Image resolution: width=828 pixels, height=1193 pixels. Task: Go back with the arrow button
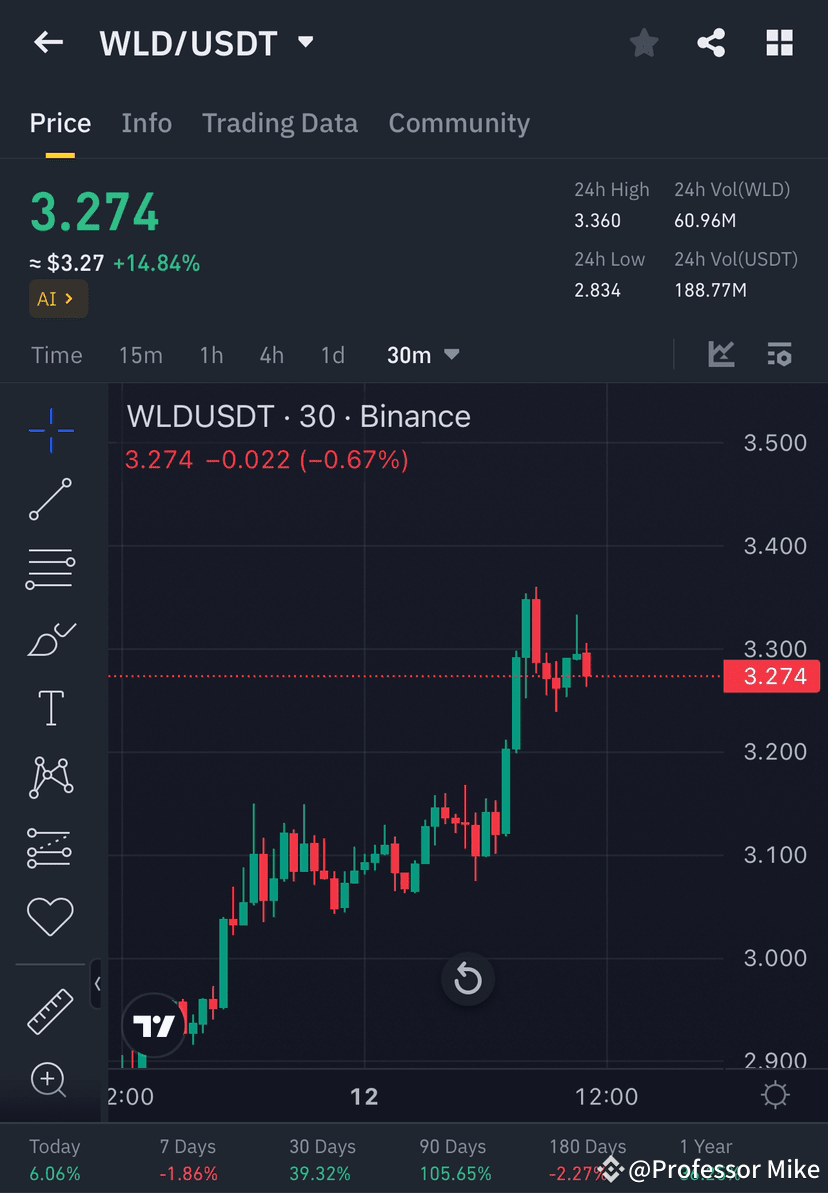(48, 42)
